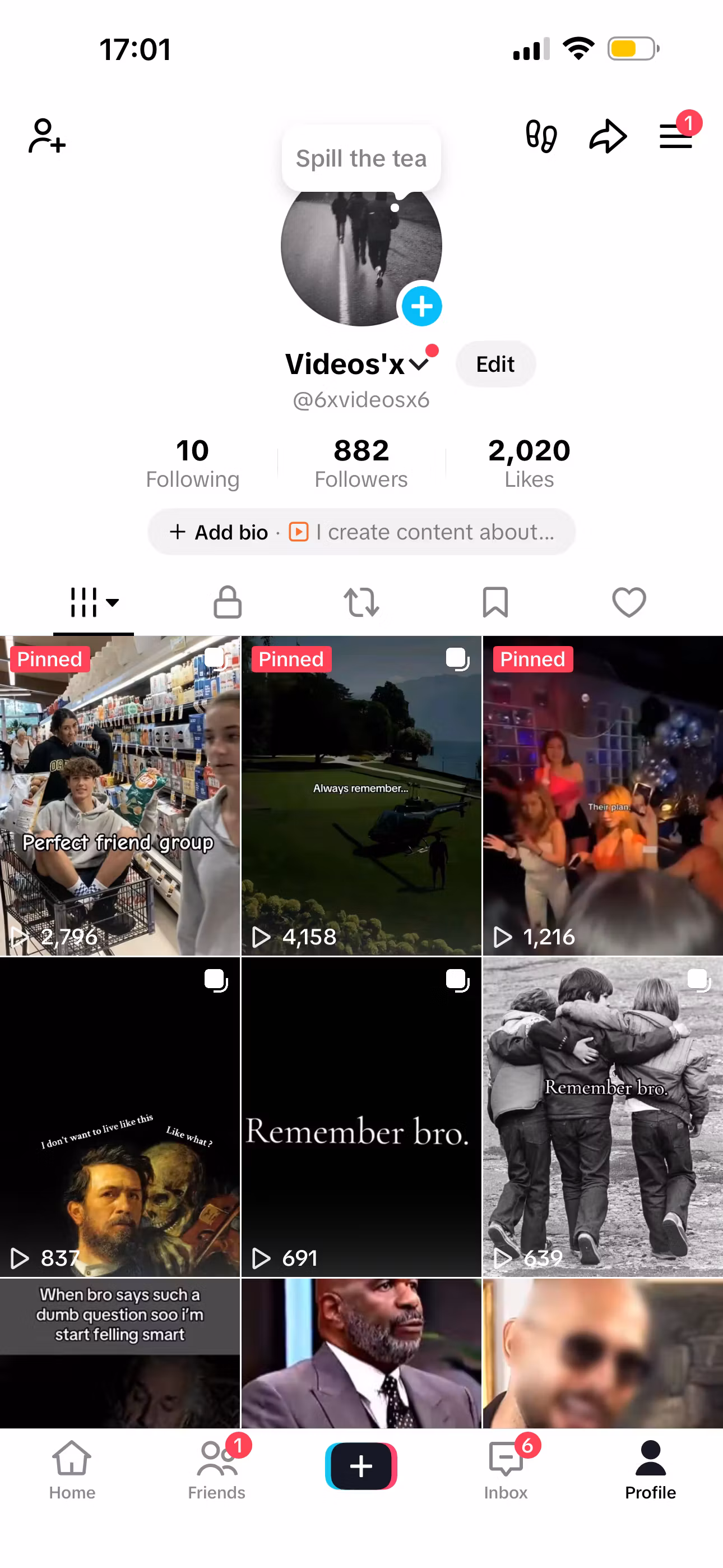The image size is (723, 1568).
Task: Open the add friends icon
Action: (x=47, y=136)
